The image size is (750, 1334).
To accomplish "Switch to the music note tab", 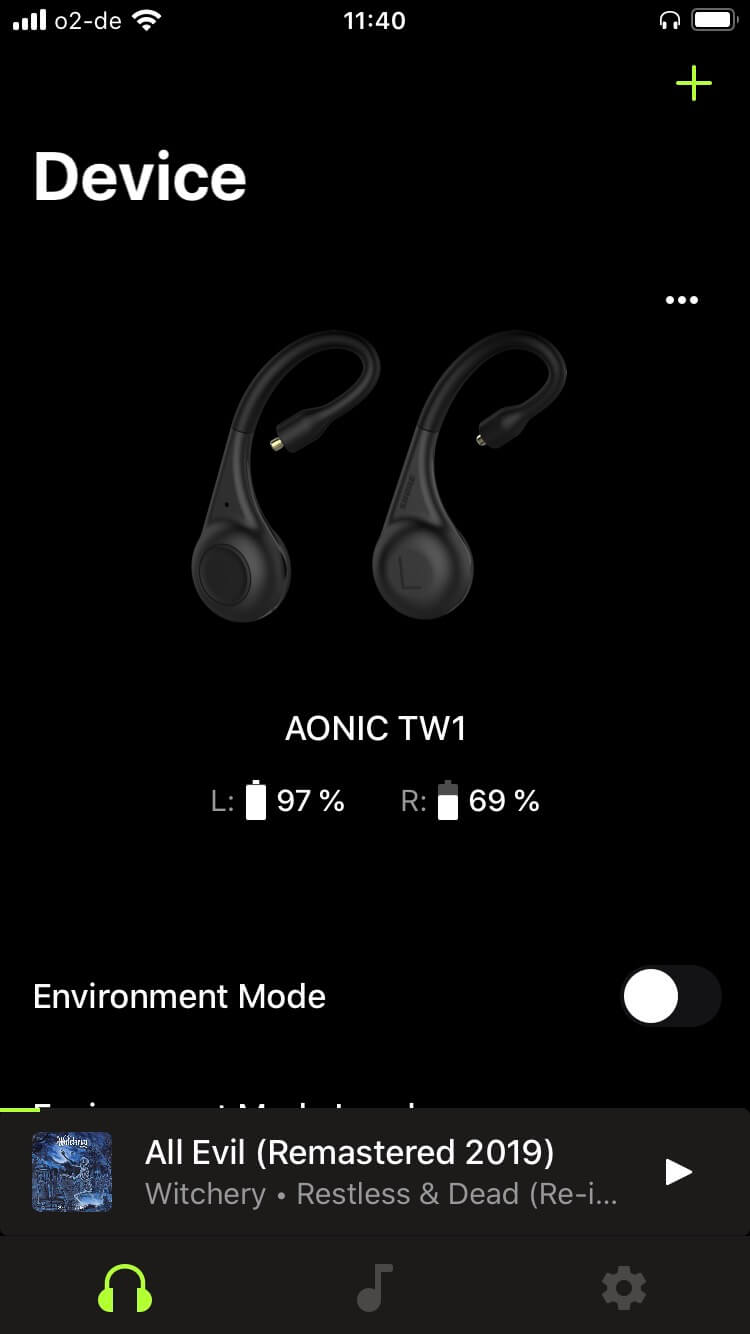I will 375,1287.
